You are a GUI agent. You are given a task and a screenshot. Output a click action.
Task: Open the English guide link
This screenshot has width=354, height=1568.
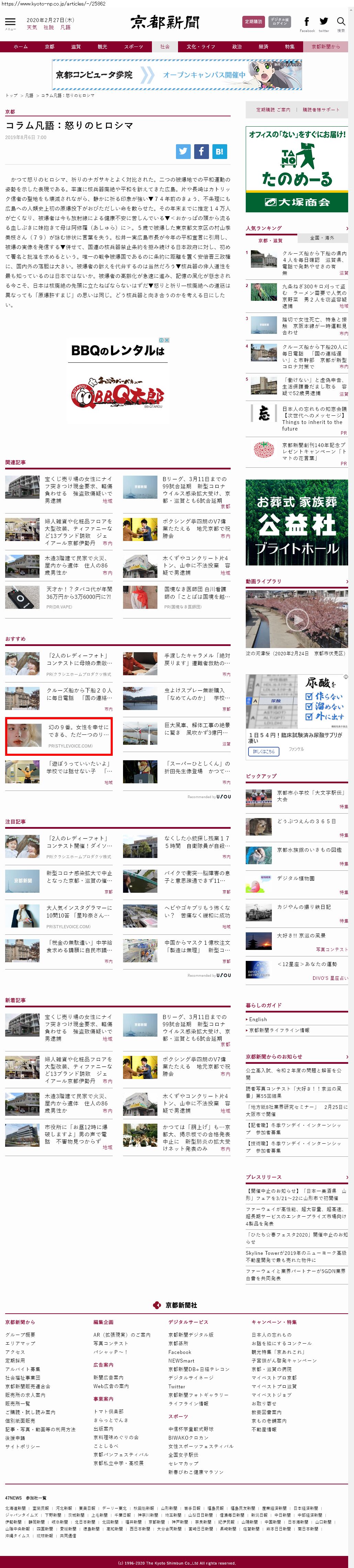[x=258, y=1019]
